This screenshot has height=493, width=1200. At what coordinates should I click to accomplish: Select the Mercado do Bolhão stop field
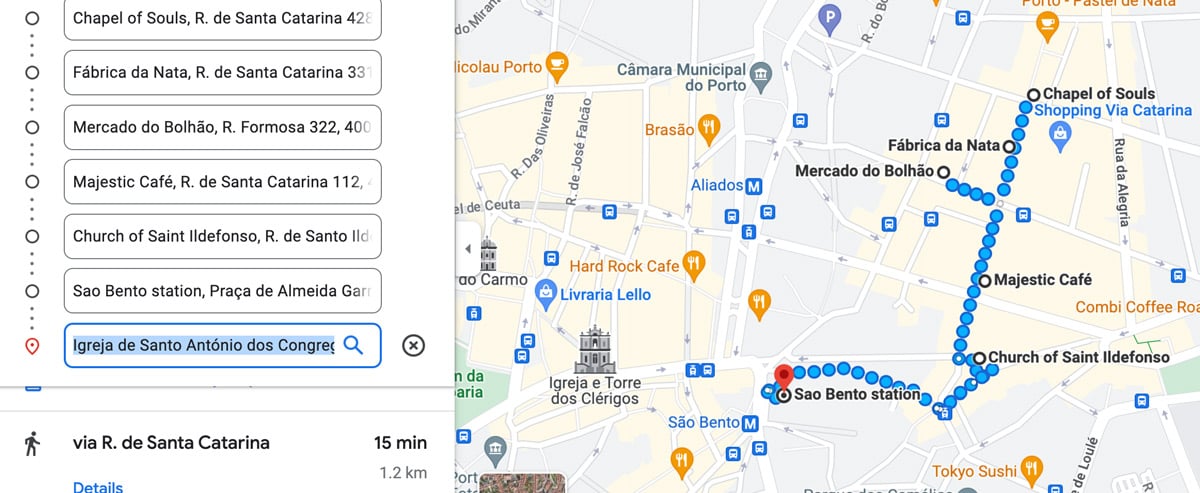point(222,127)
